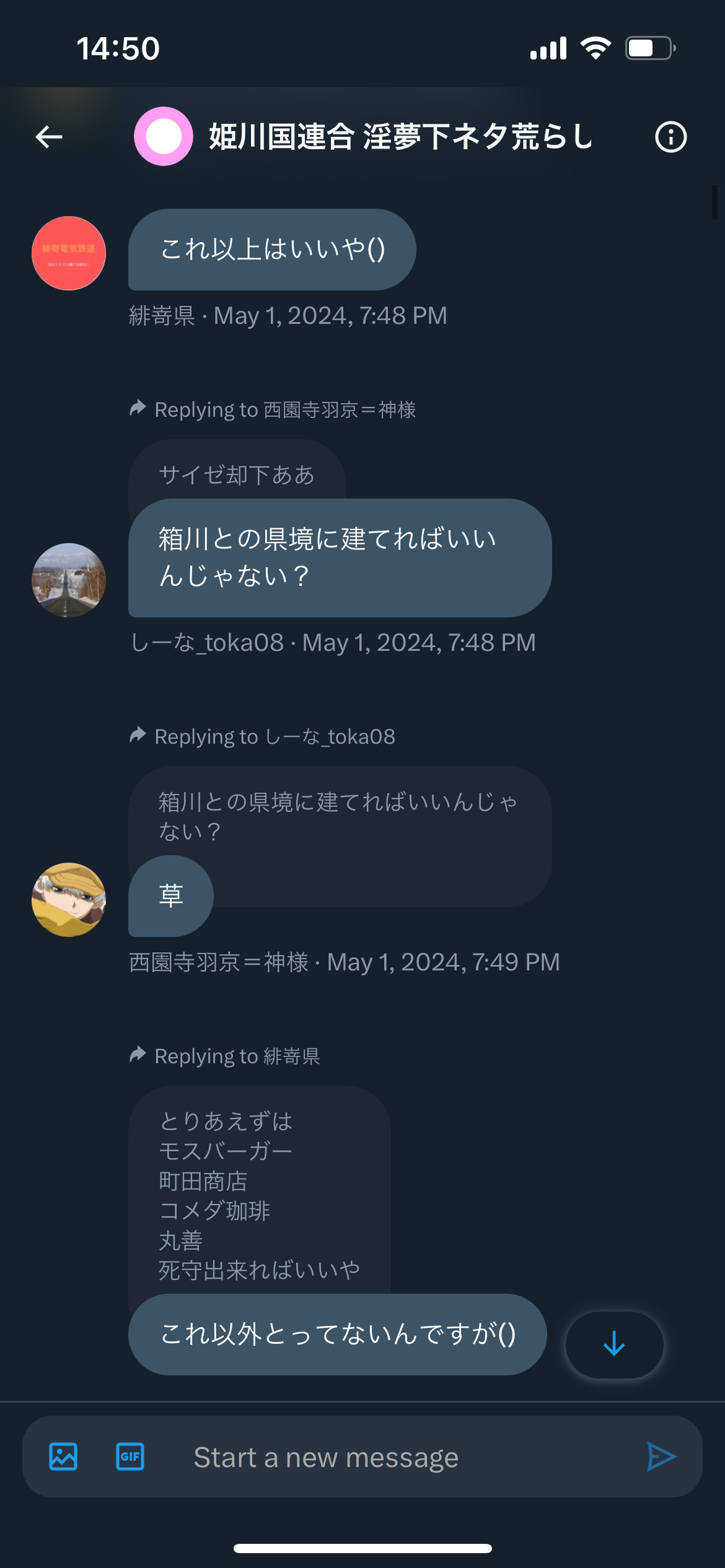The height and width of the screenshot is (1568, 725).
Task: Open the group avatar next to 姫川国連合
Action: [x=164, y=136]
